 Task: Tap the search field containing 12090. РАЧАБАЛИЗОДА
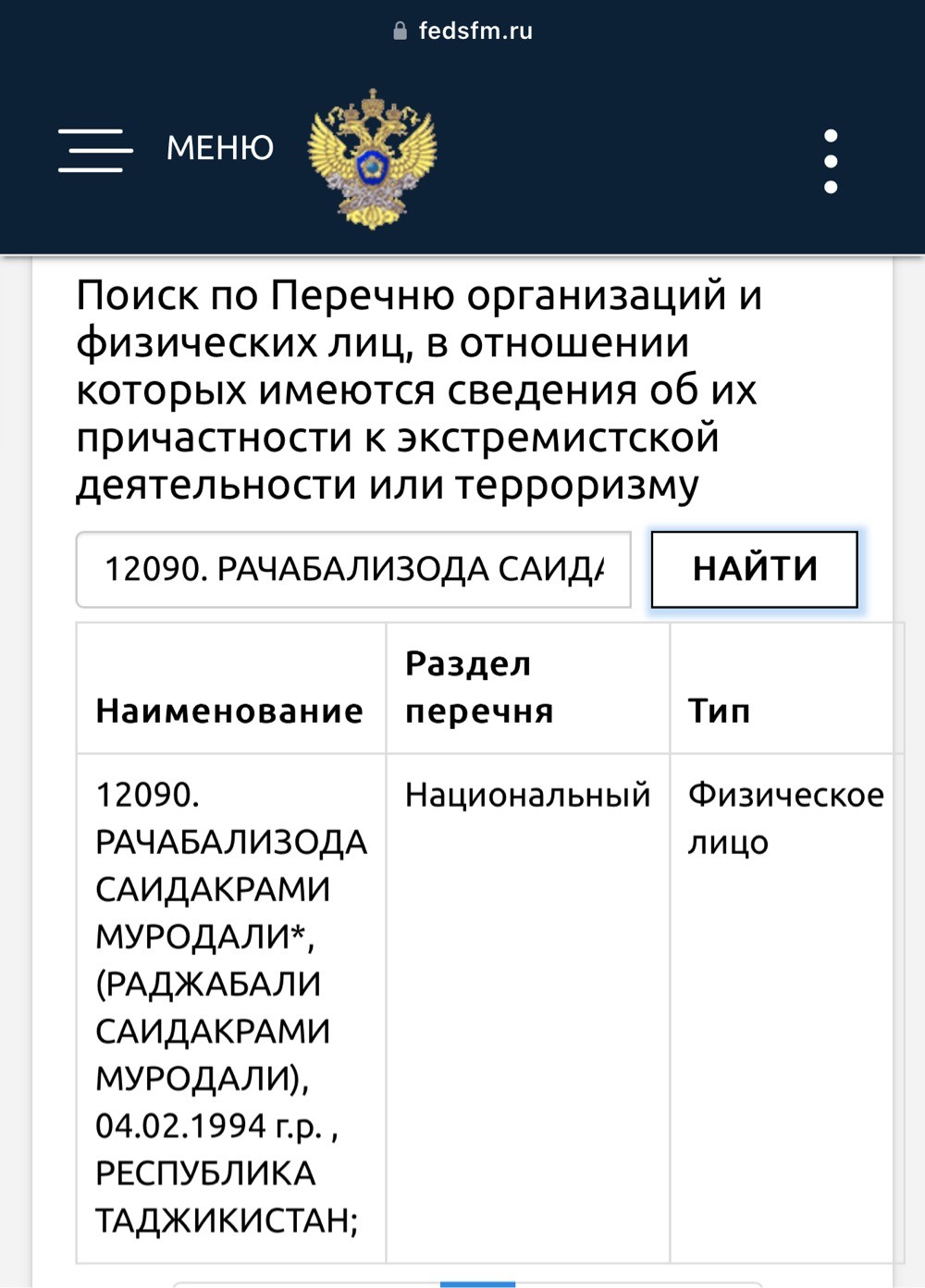coord(353,569)
